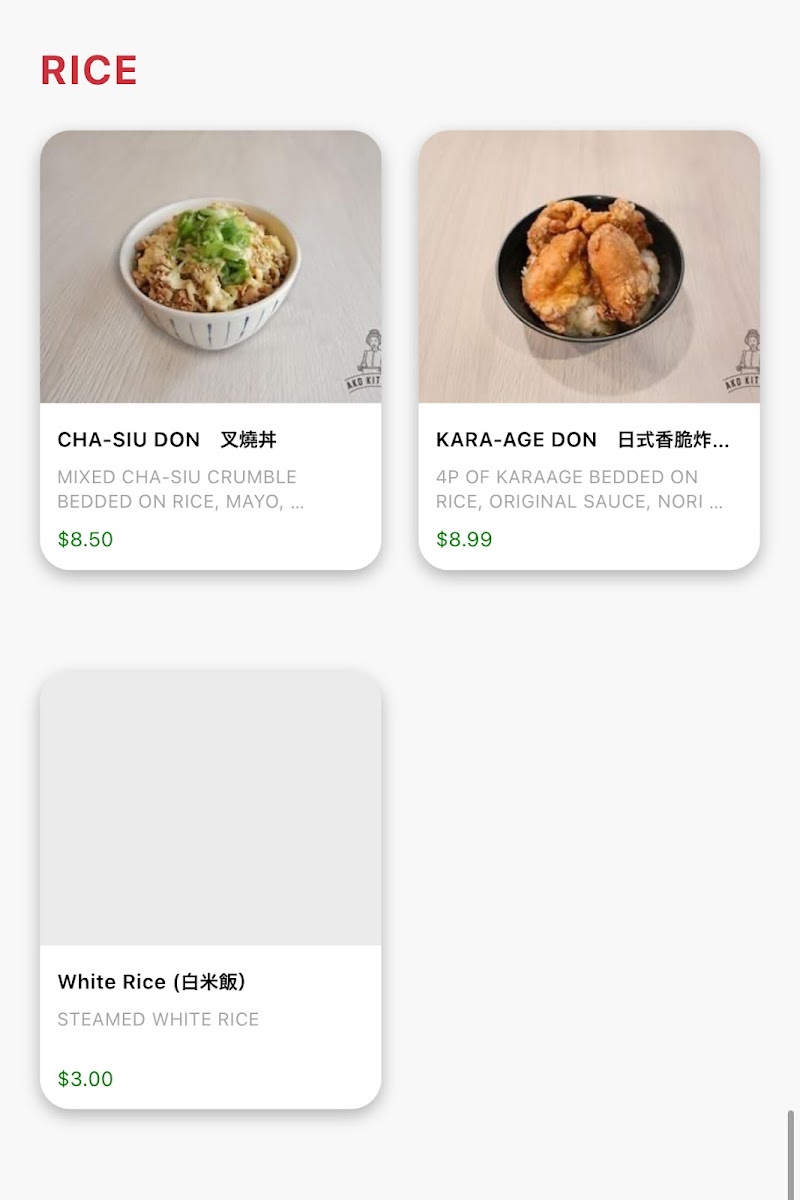Image resolution: width=800 pixels, height=1200 pixels.
Task: Open the Cha-Siu Don item card
Action: pyautogui.click(x=210, y=350)
